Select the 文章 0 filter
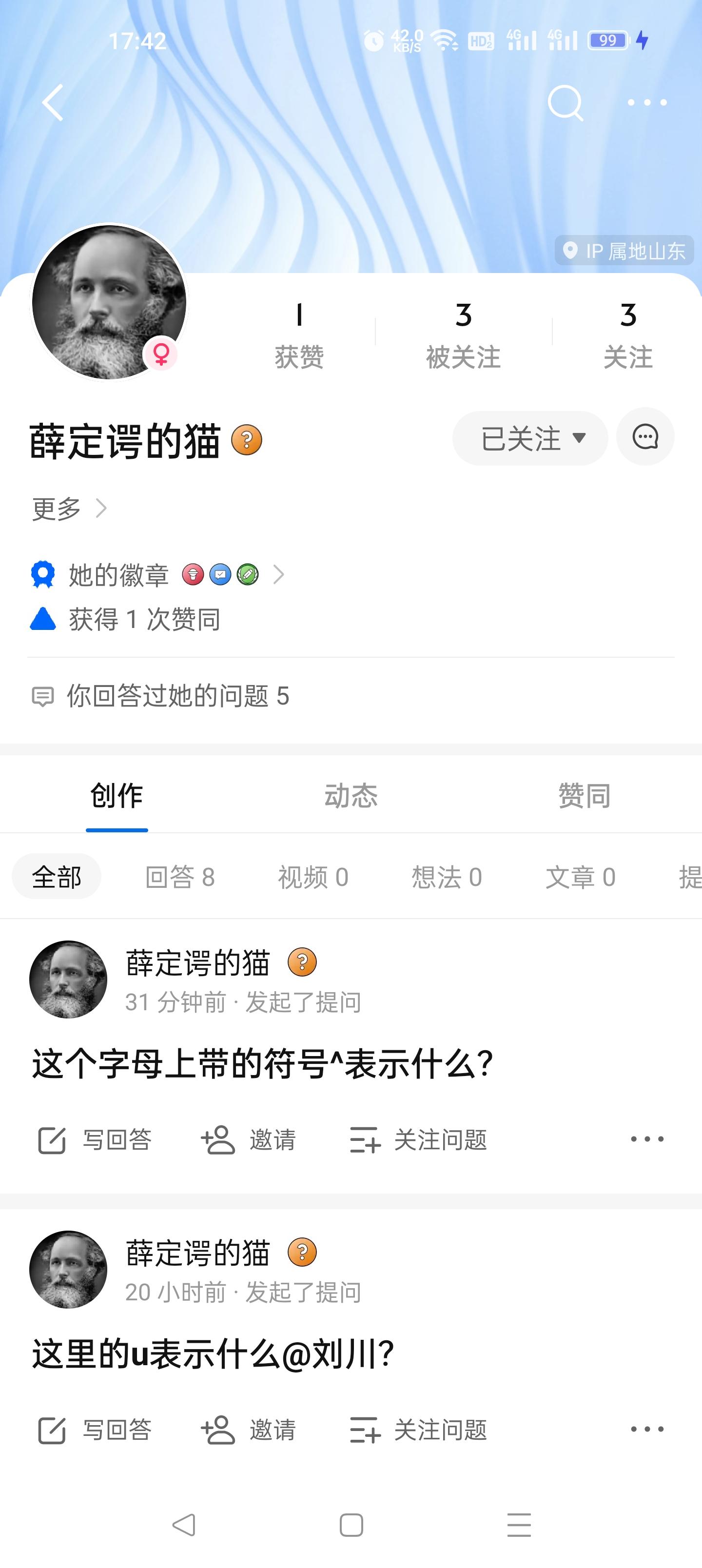Image resolution: width=702 pixels, height=1568 pixels. pos(580,877)
